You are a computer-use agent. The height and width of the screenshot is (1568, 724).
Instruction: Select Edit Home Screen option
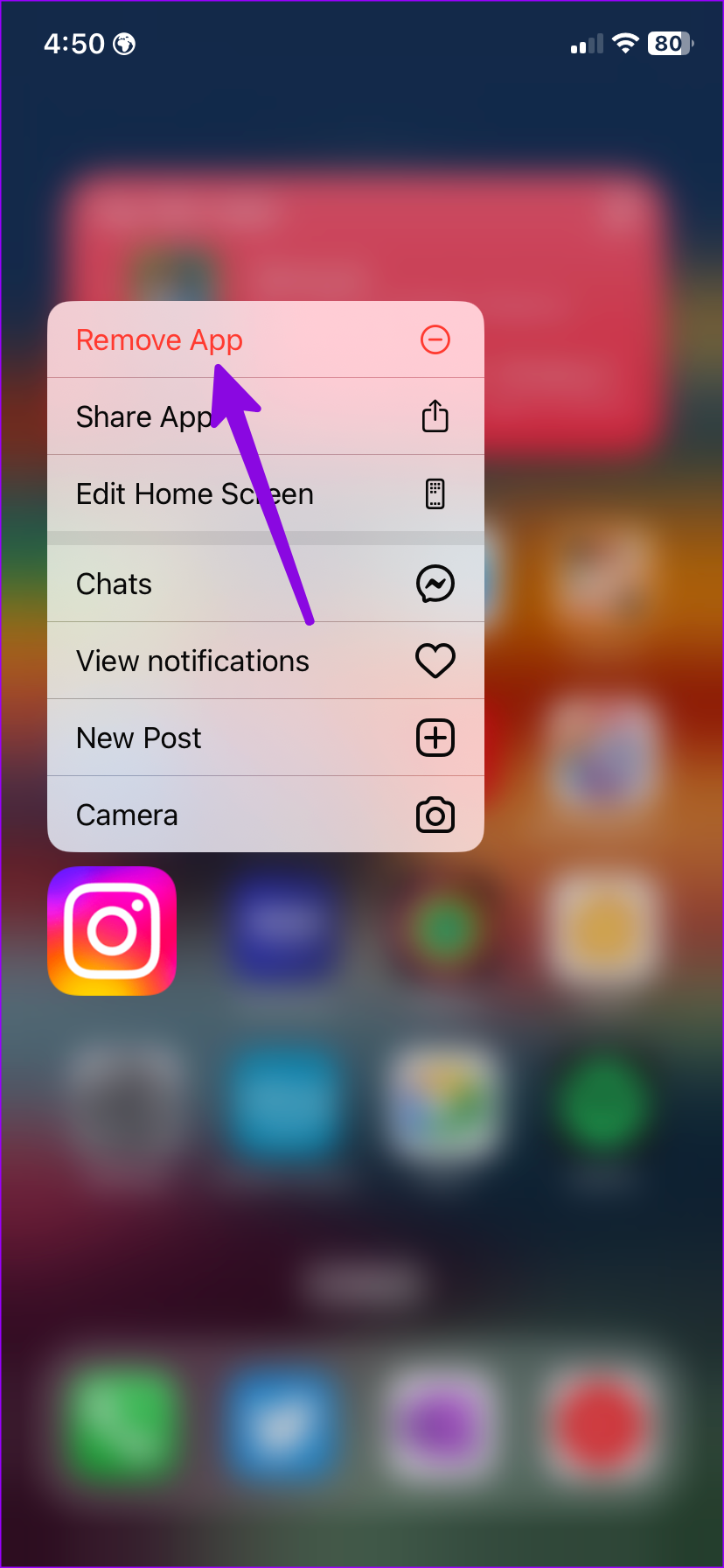(194, 493)
